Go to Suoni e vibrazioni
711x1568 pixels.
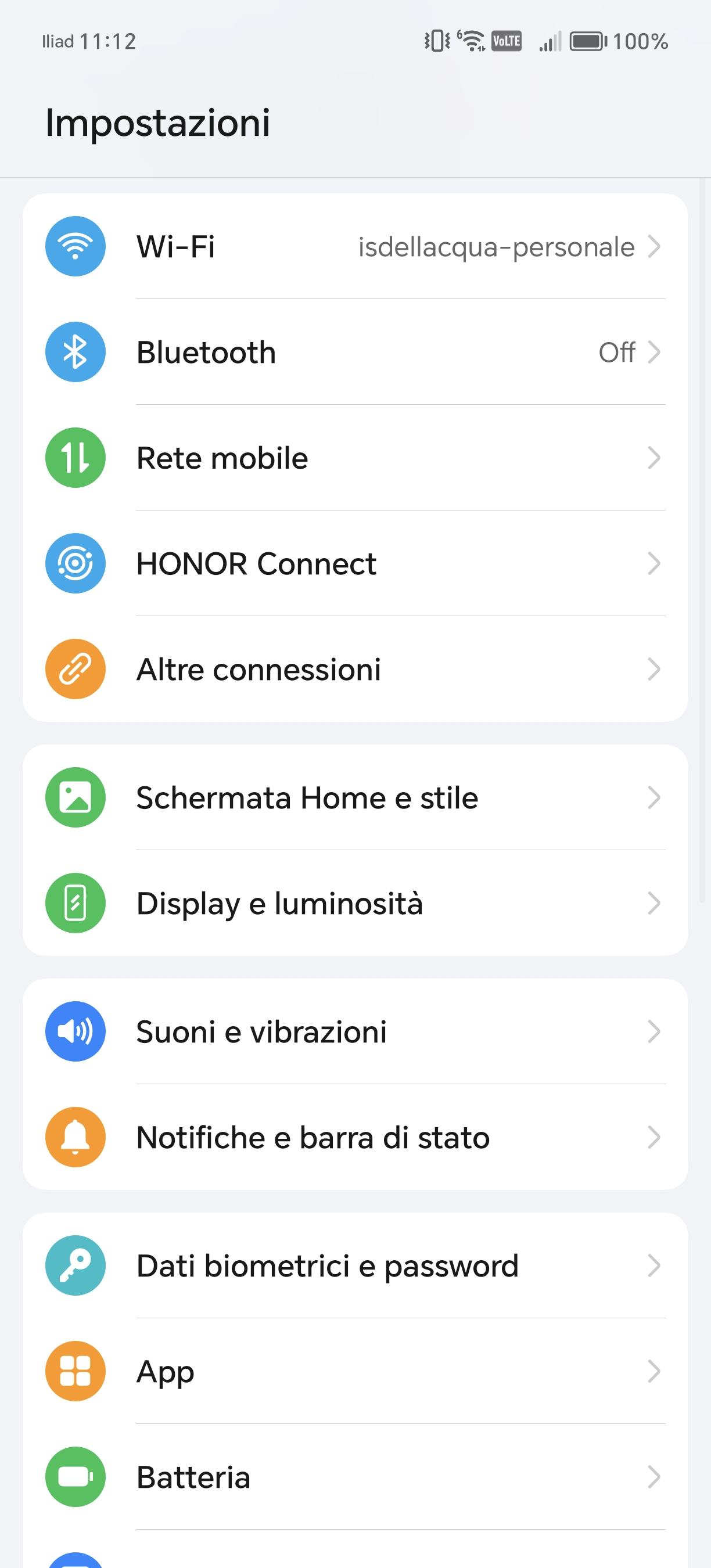coord(355,1032)
